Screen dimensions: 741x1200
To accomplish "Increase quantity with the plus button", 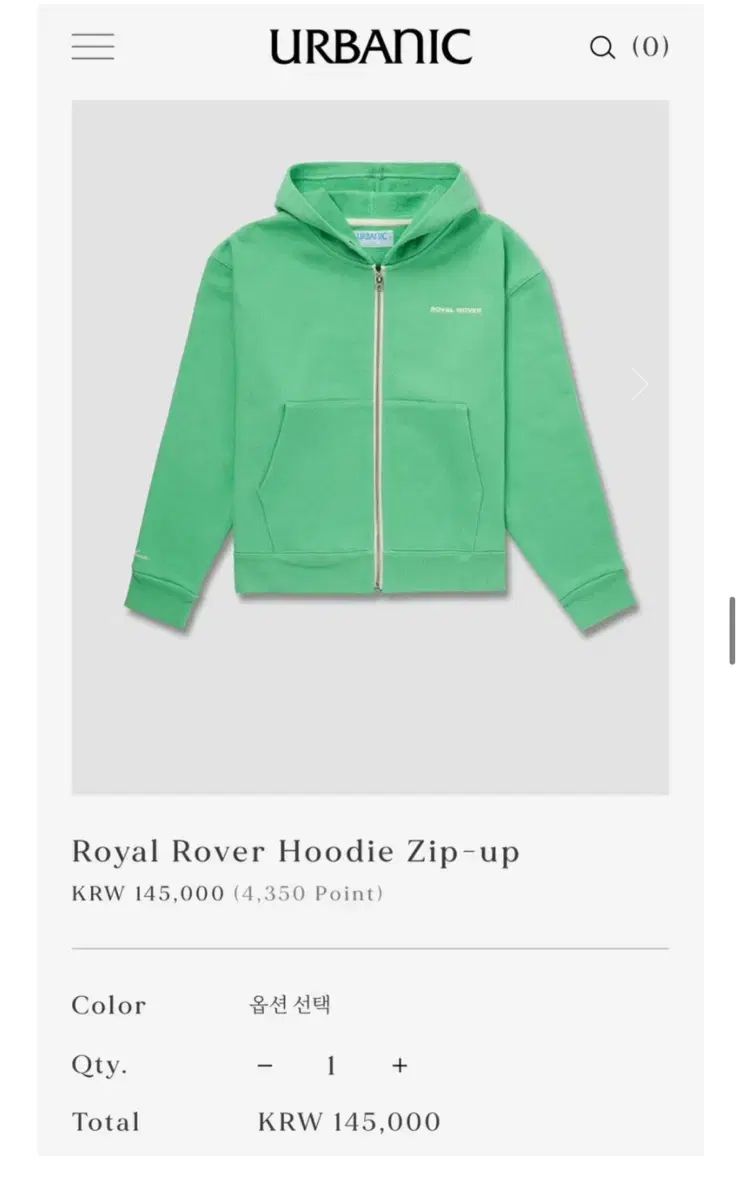I will pyautogui.click(x=400, y=1066).
